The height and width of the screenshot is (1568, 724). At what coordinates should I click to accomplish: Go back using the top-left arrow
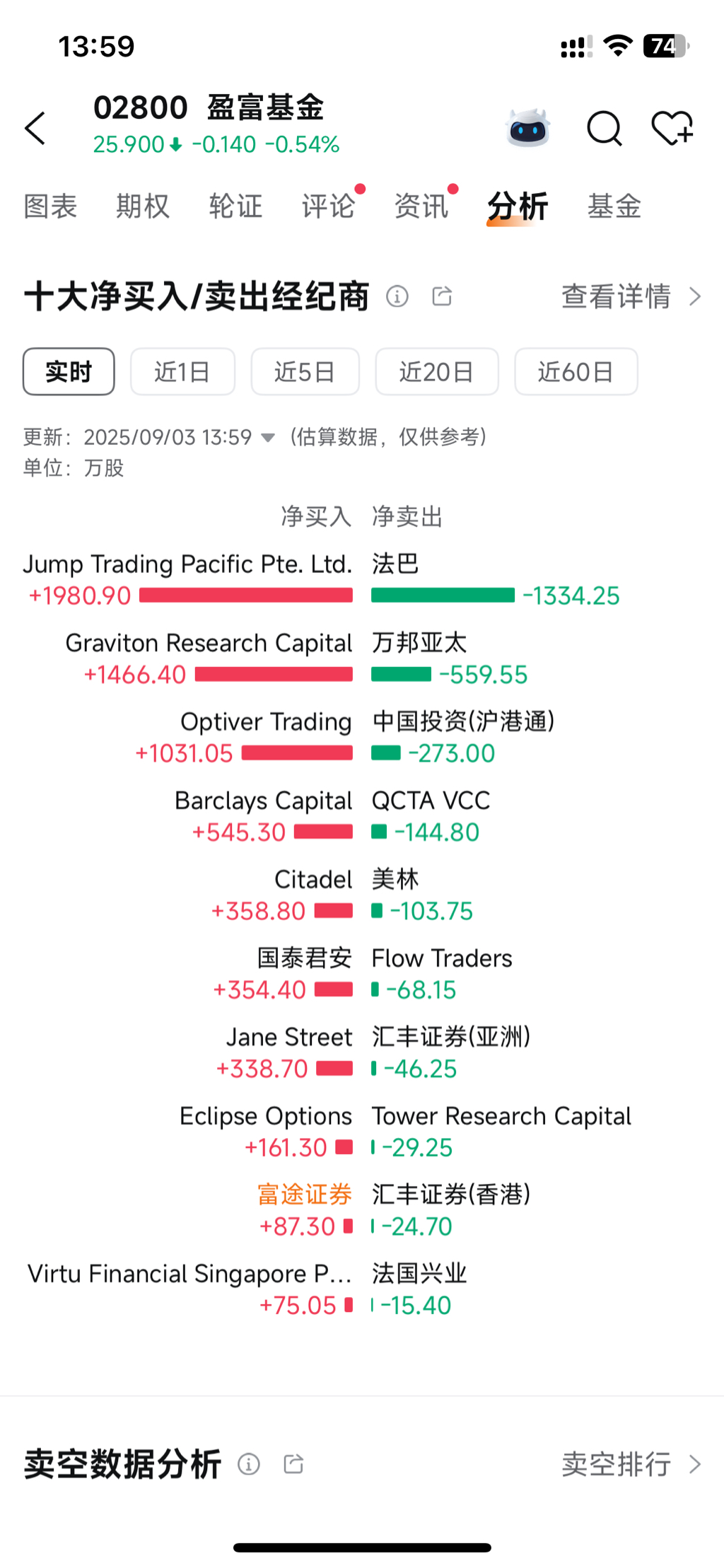[x=35, y=128]
